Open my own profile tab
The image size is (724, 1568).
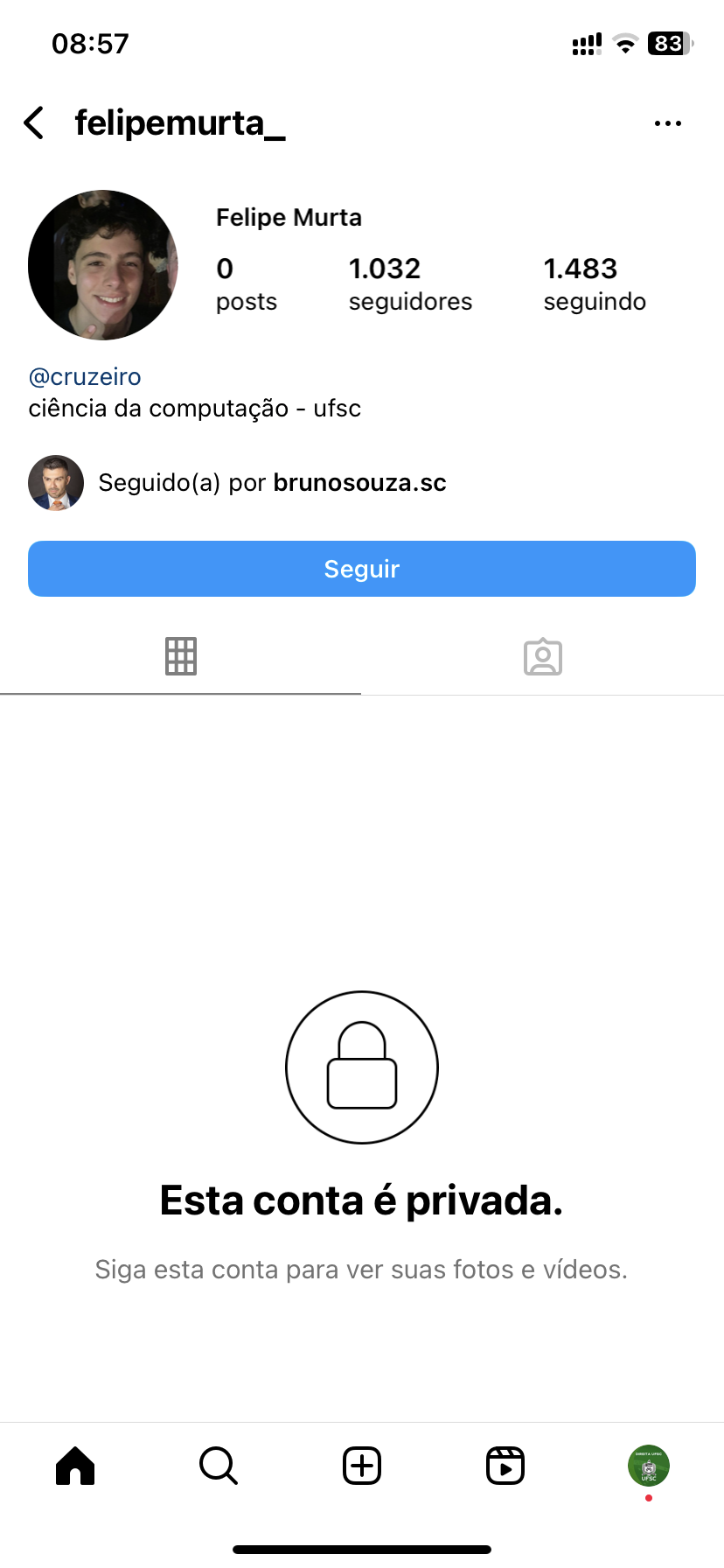point(648,1466)
